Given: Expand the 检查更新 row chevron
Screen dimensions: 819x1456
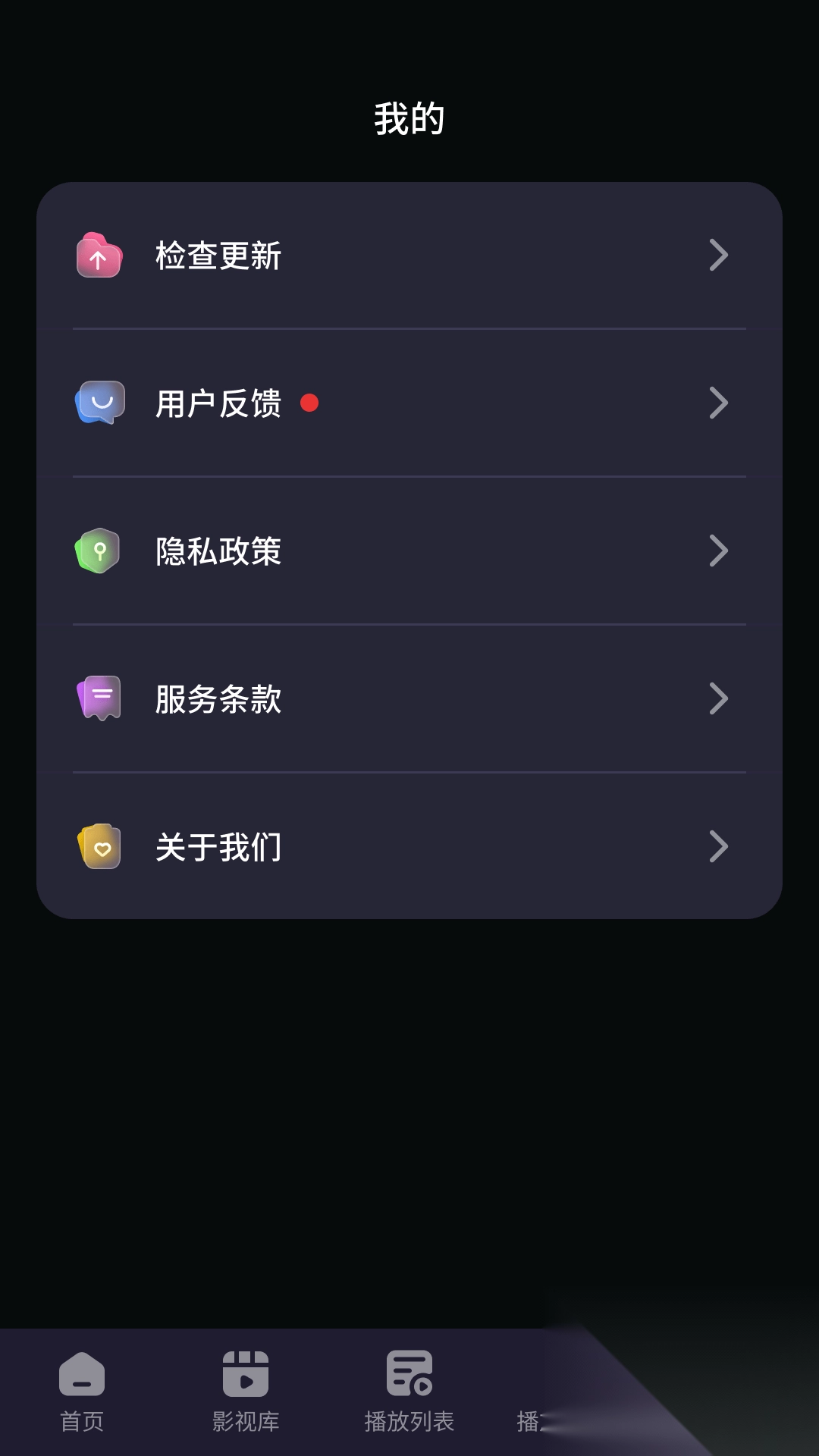Looking at the screenshot, I should (x=719, y=256).
